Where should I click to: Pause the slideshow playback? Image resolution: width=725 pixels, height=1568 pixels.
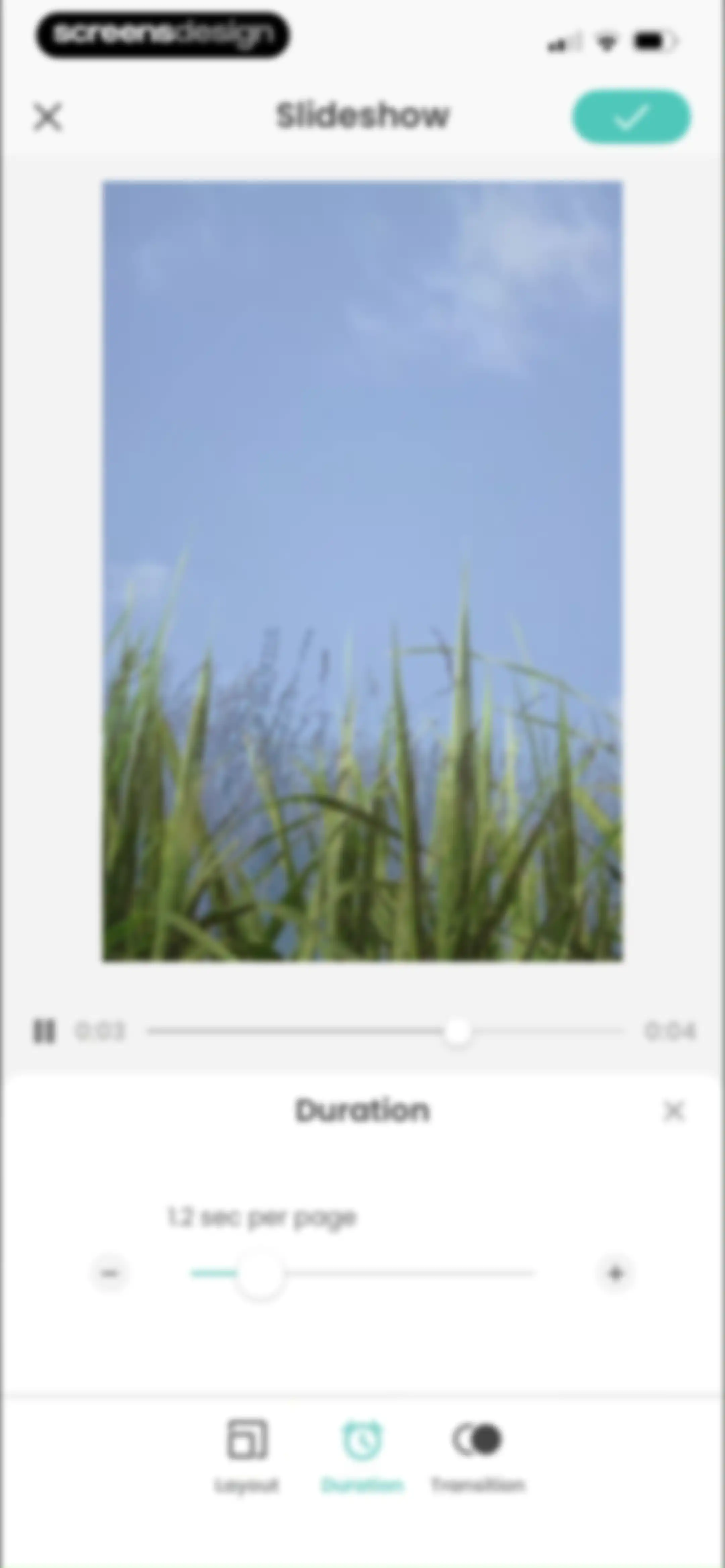pyautogui.click(x=44, y=1031)
